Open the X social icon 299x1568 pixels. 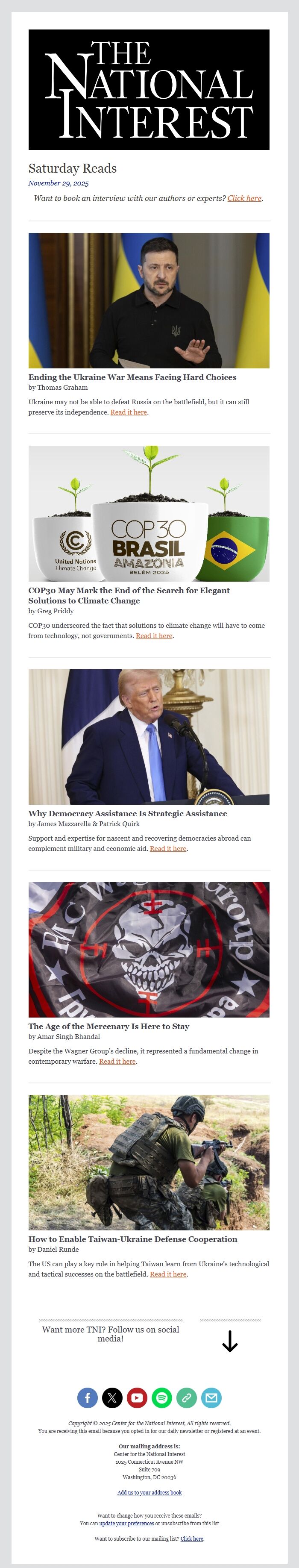[112, 1397]
